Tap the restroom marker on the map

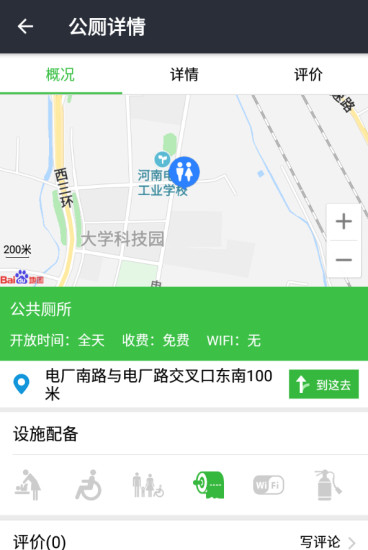coord(185,172)
